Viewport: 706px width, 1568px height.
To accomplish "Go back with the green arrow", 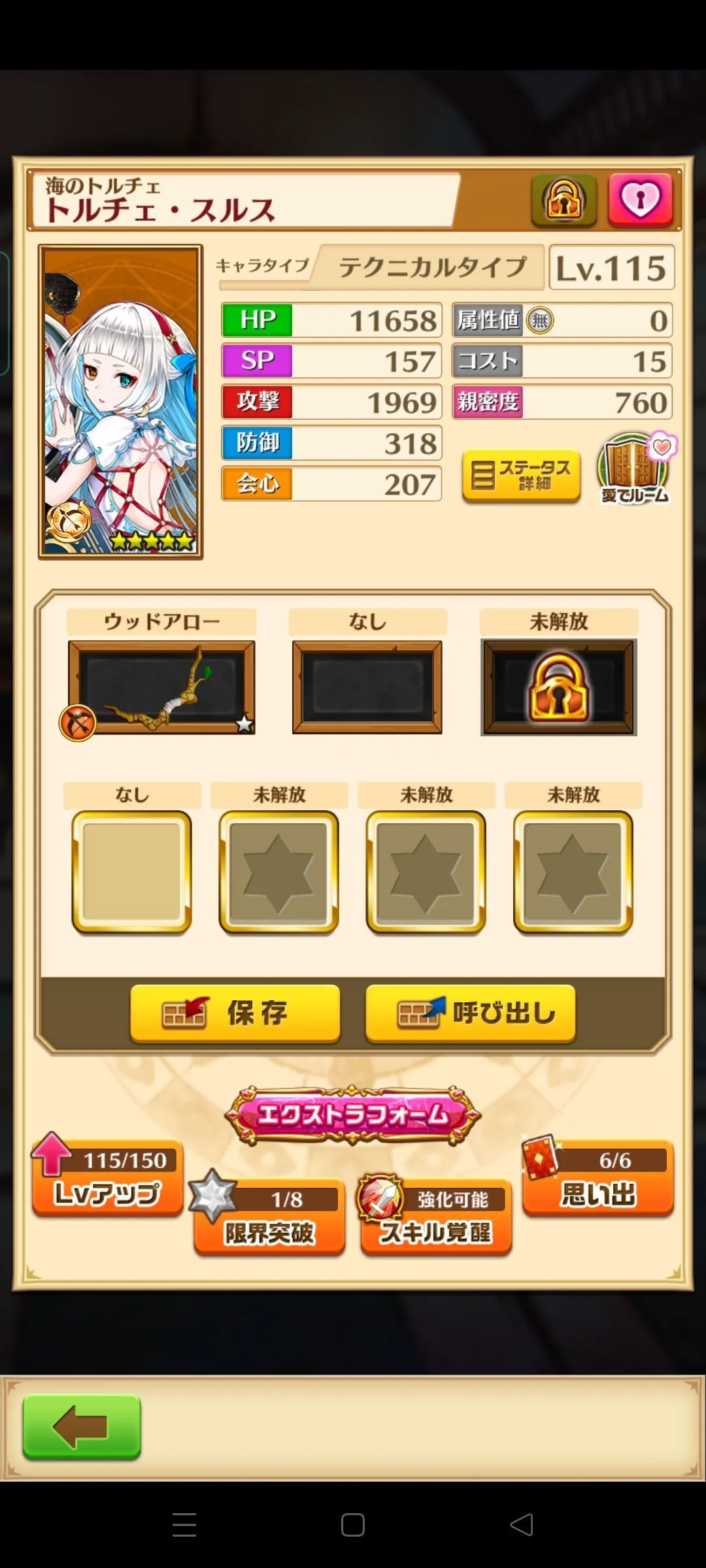I will point(82,1427).
